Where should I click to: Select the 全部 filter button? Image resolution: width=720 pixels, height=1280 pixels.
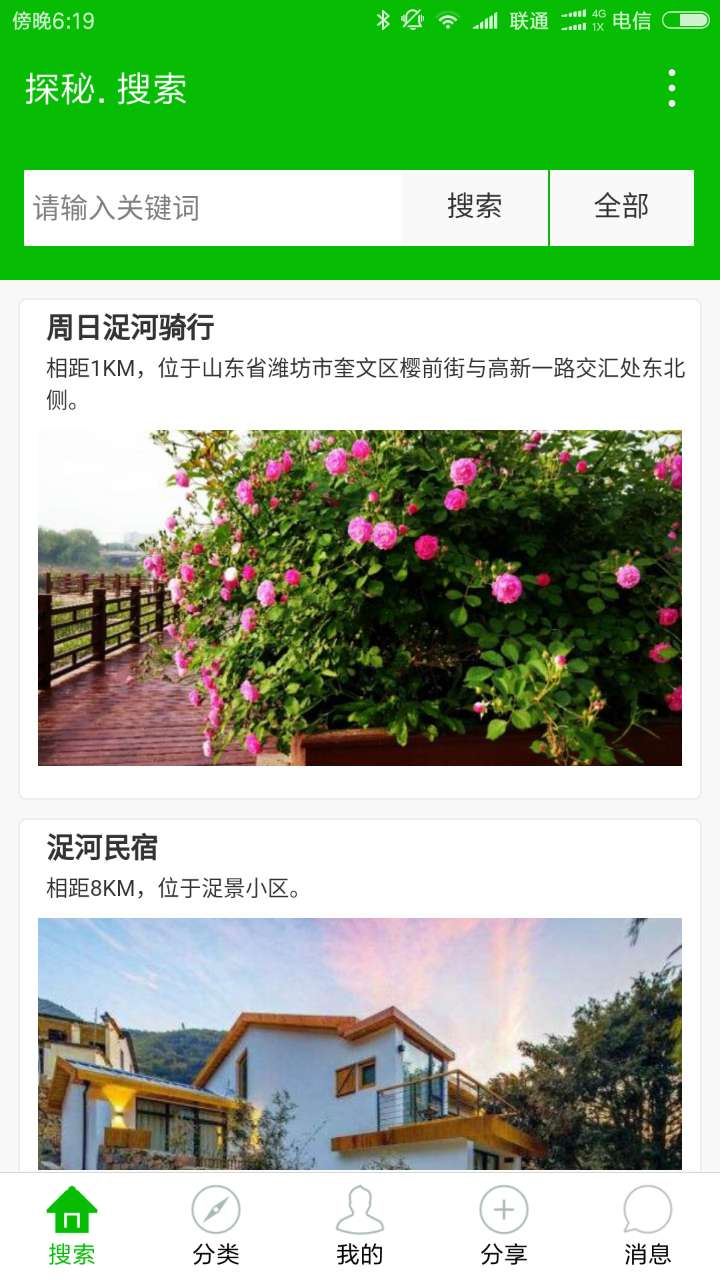point(621,207)
